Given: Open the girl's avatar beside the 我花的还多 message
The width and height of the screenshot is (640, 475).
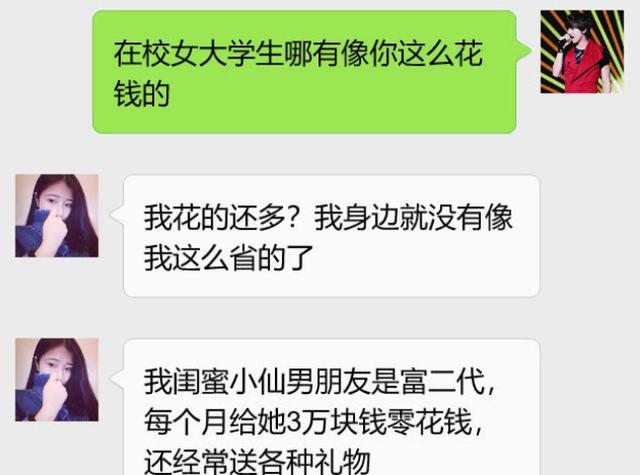Looking at the screenshot, I should click(x=57, y=216).
